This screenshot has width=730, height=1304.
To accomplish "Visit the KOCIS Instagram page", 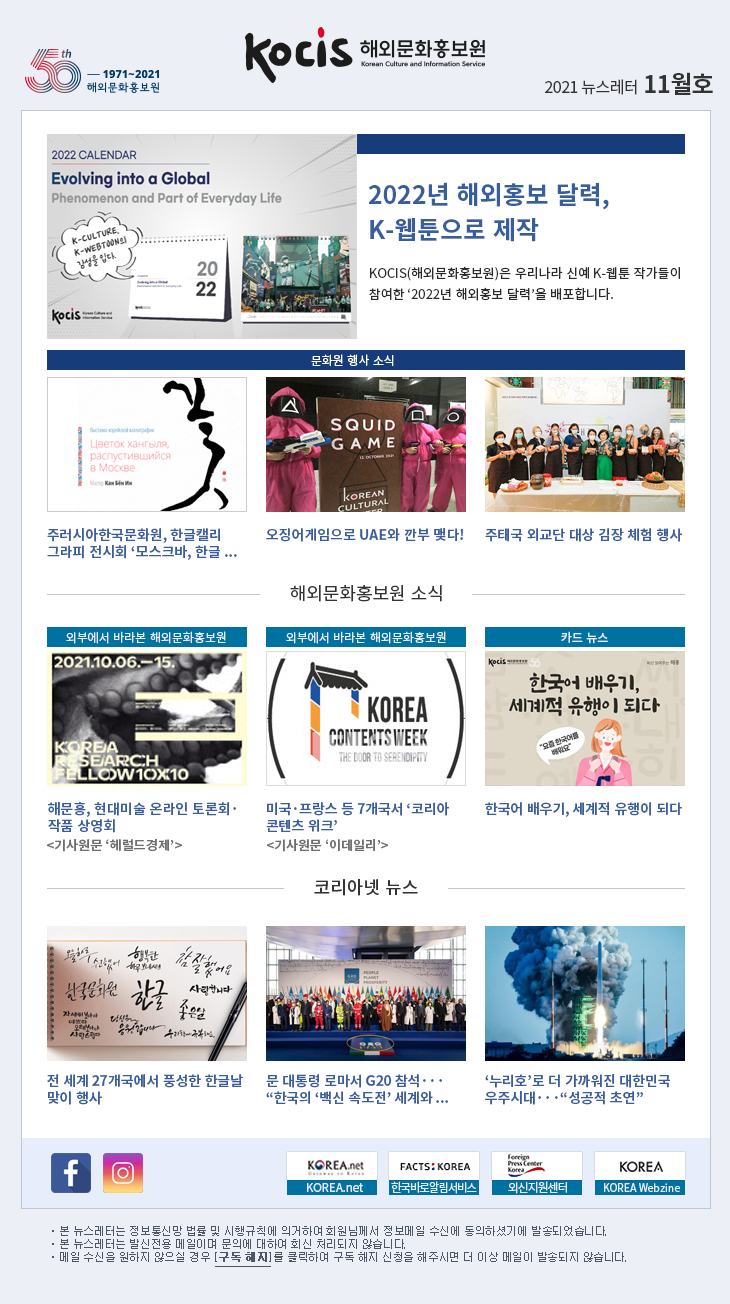I will click(x=123, y=1172).
